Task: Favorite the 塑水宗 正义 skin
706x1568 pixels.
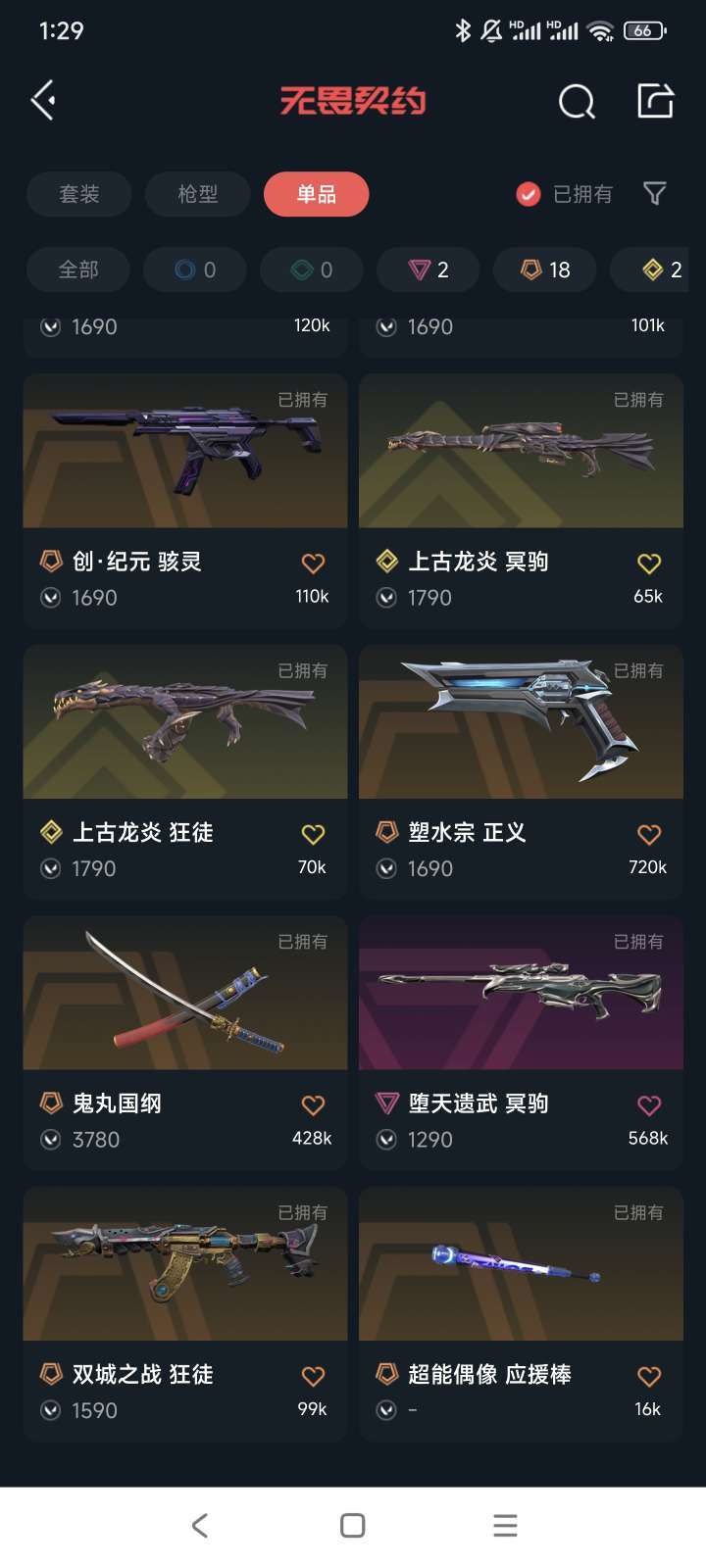Action: (x=649, y=835)
